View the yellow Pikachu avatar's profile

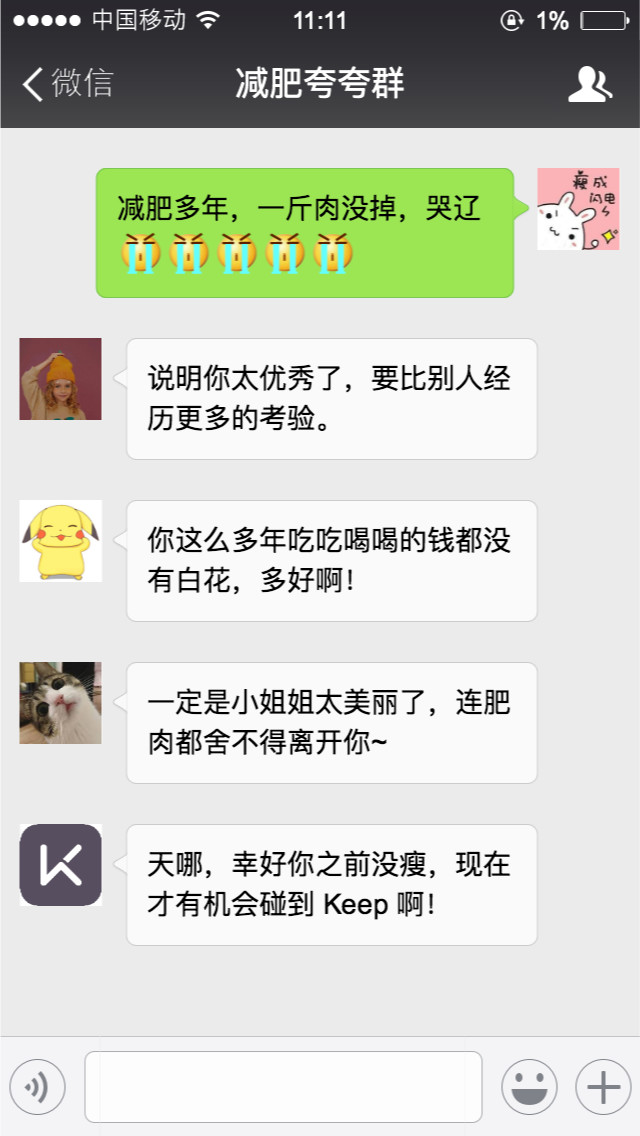(61, 541)
